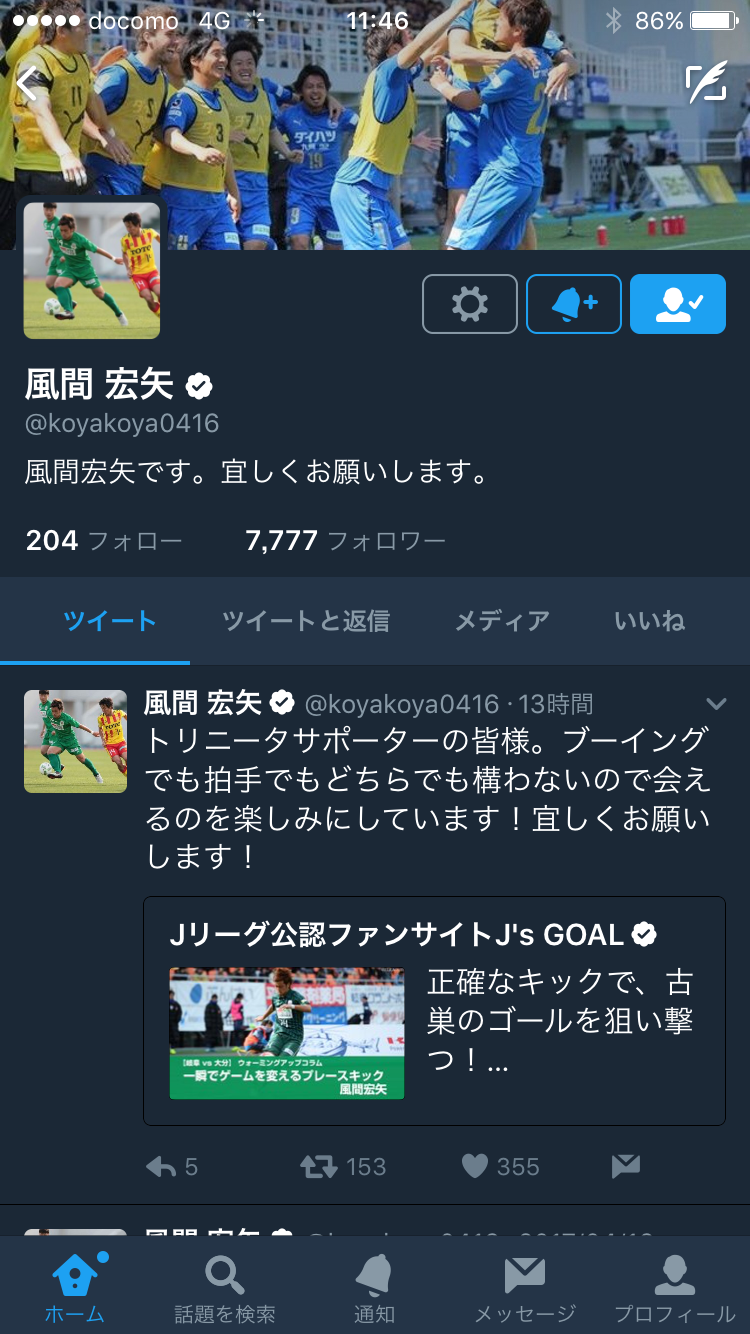750x1334 pixels.
Task: Switch to the メディア tab
Action: coord(502,621)
